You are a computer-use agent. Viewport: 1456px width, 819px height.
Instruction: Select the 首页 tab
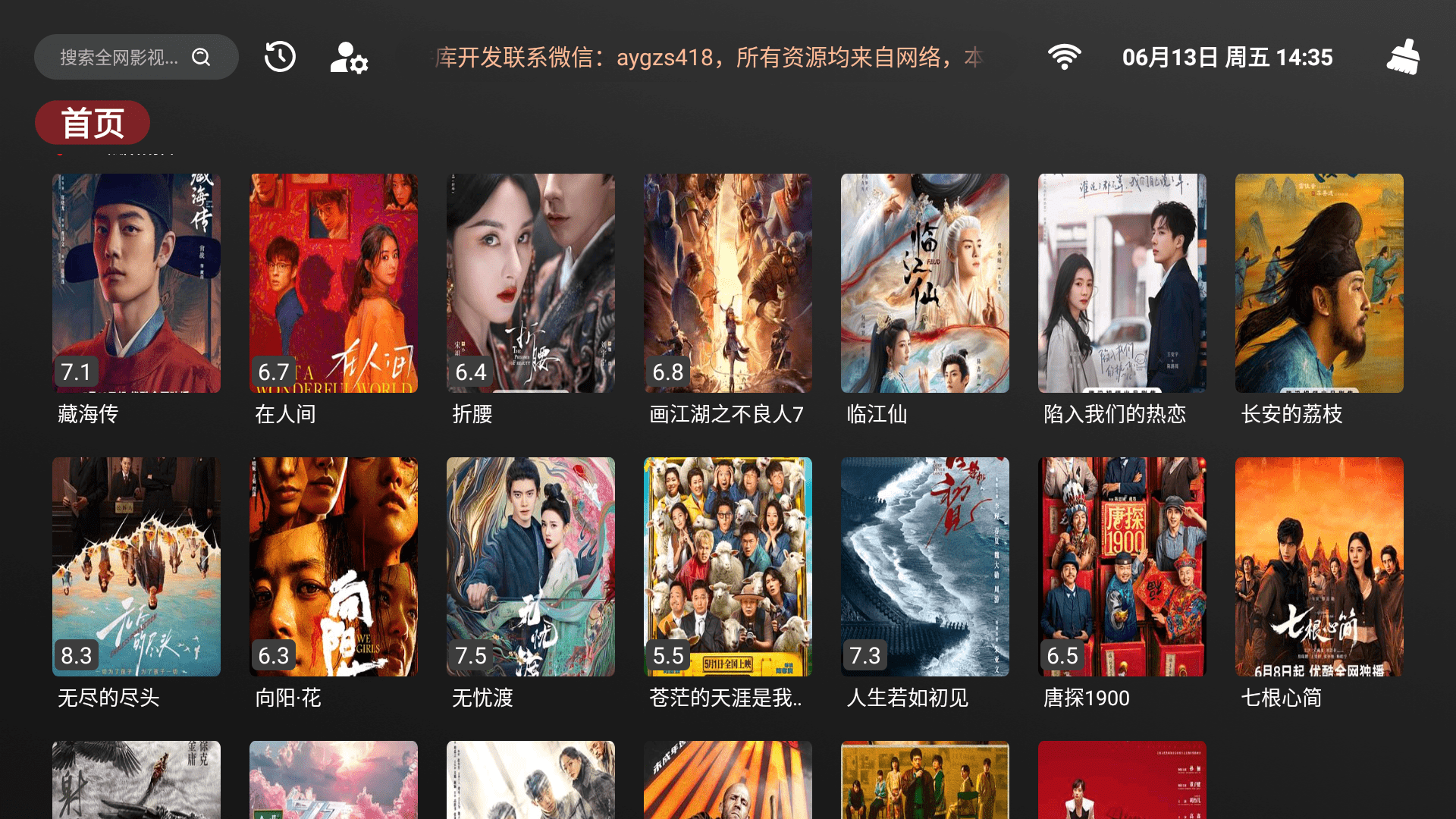click(93, 123)
